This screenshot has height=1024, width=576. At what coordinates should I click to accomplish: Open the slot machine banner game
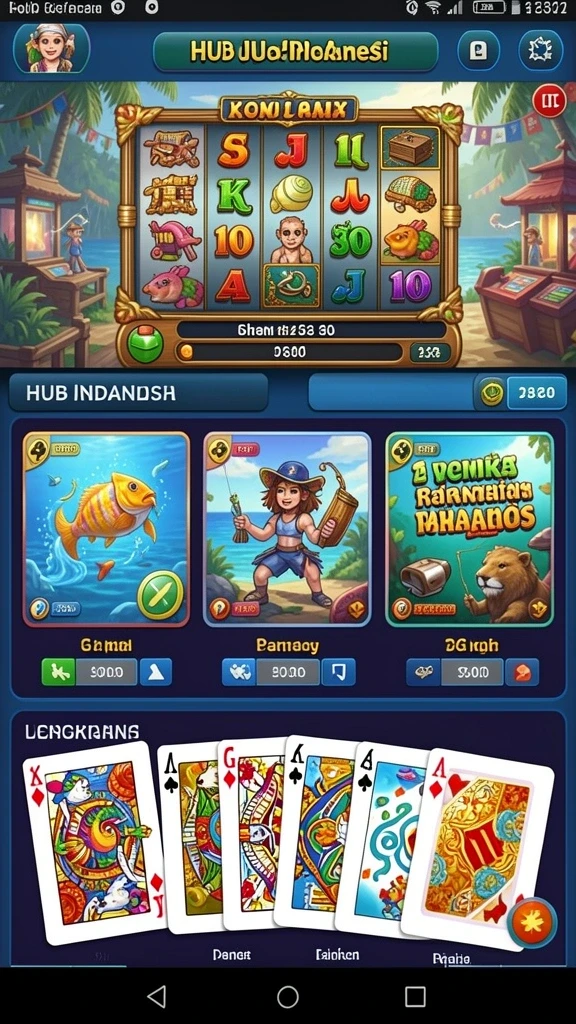pos(288,225)
